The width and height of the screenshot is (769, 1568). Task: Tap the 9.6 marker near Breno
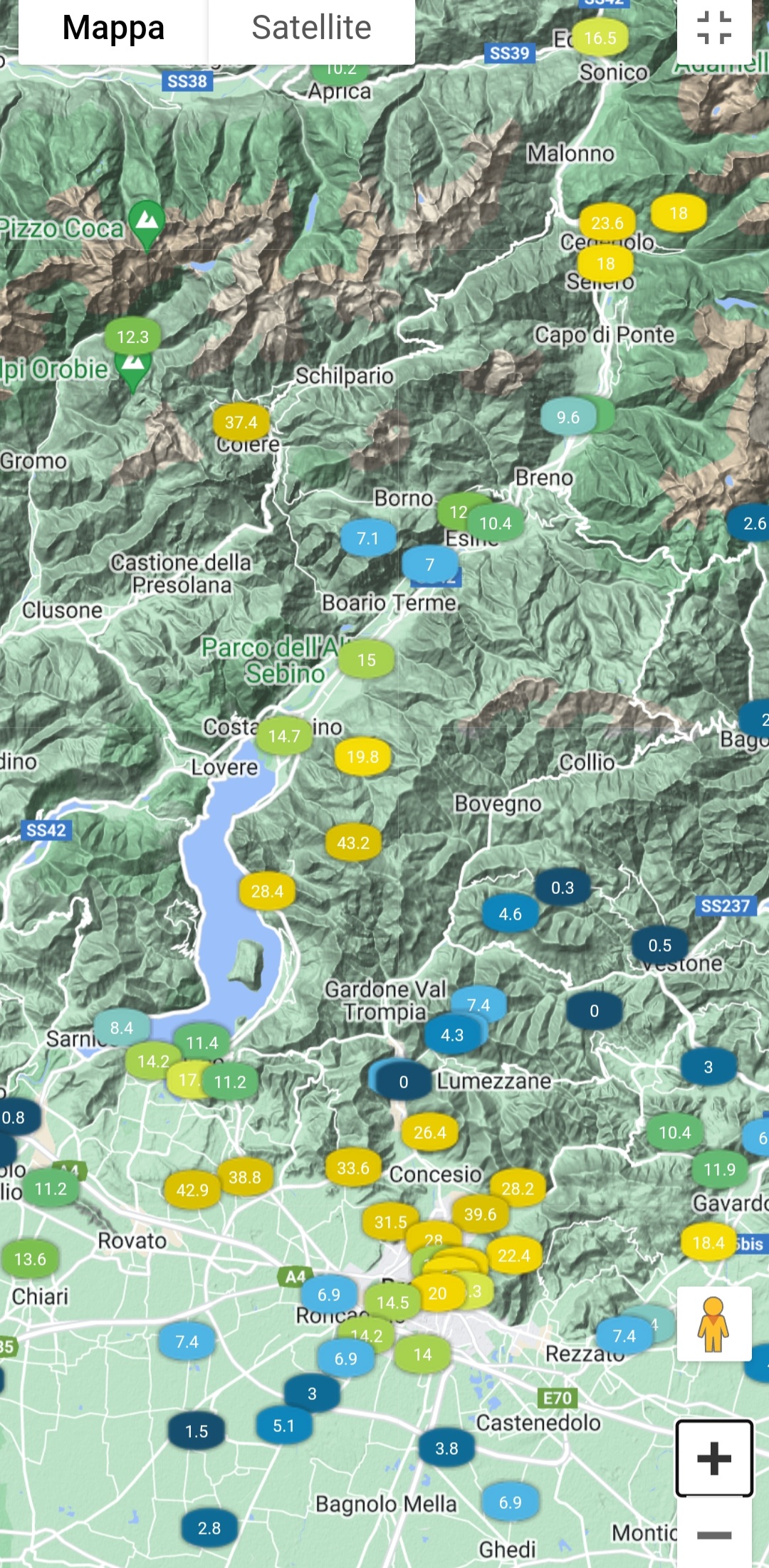[567, 417]
